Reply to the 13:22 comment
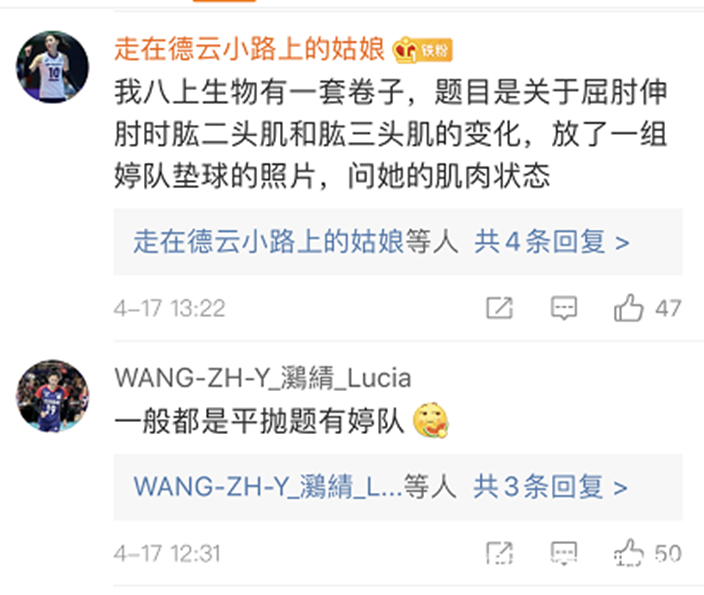Image resolution: width=704 pixels, height=595 pixels. click(x=564, y=308)
